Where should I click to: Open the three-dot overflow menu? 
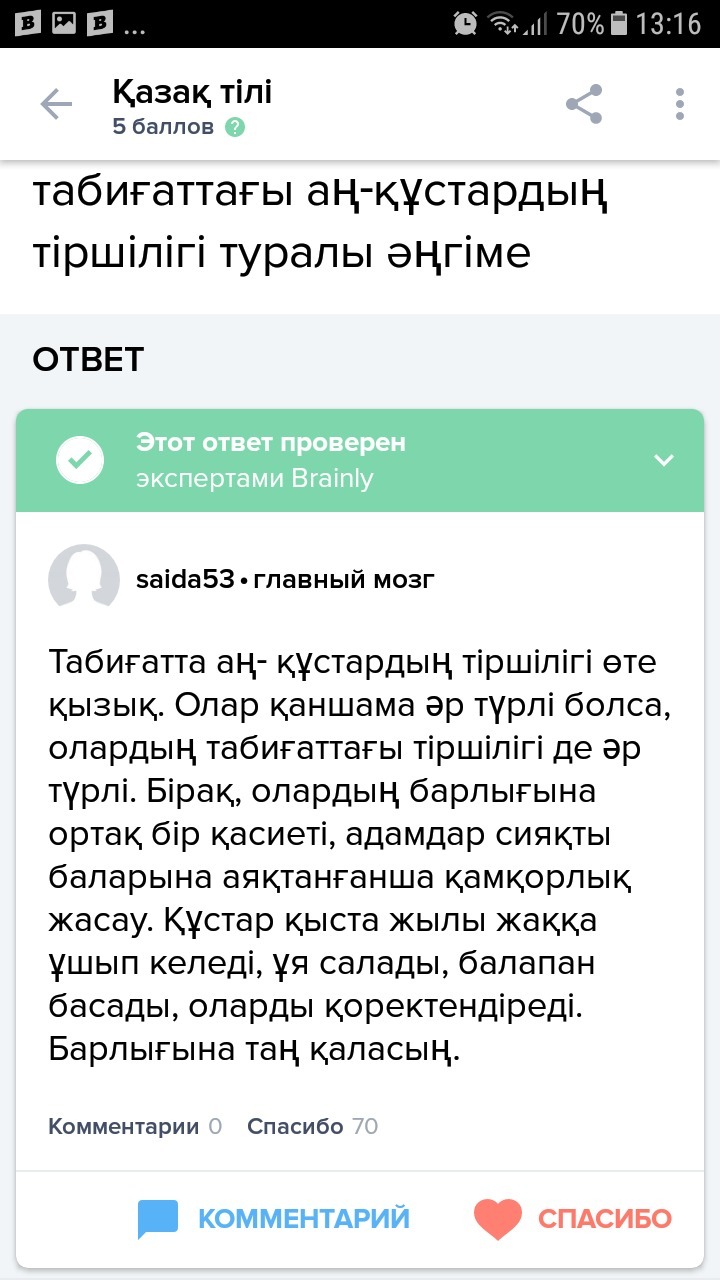point(680,105)
